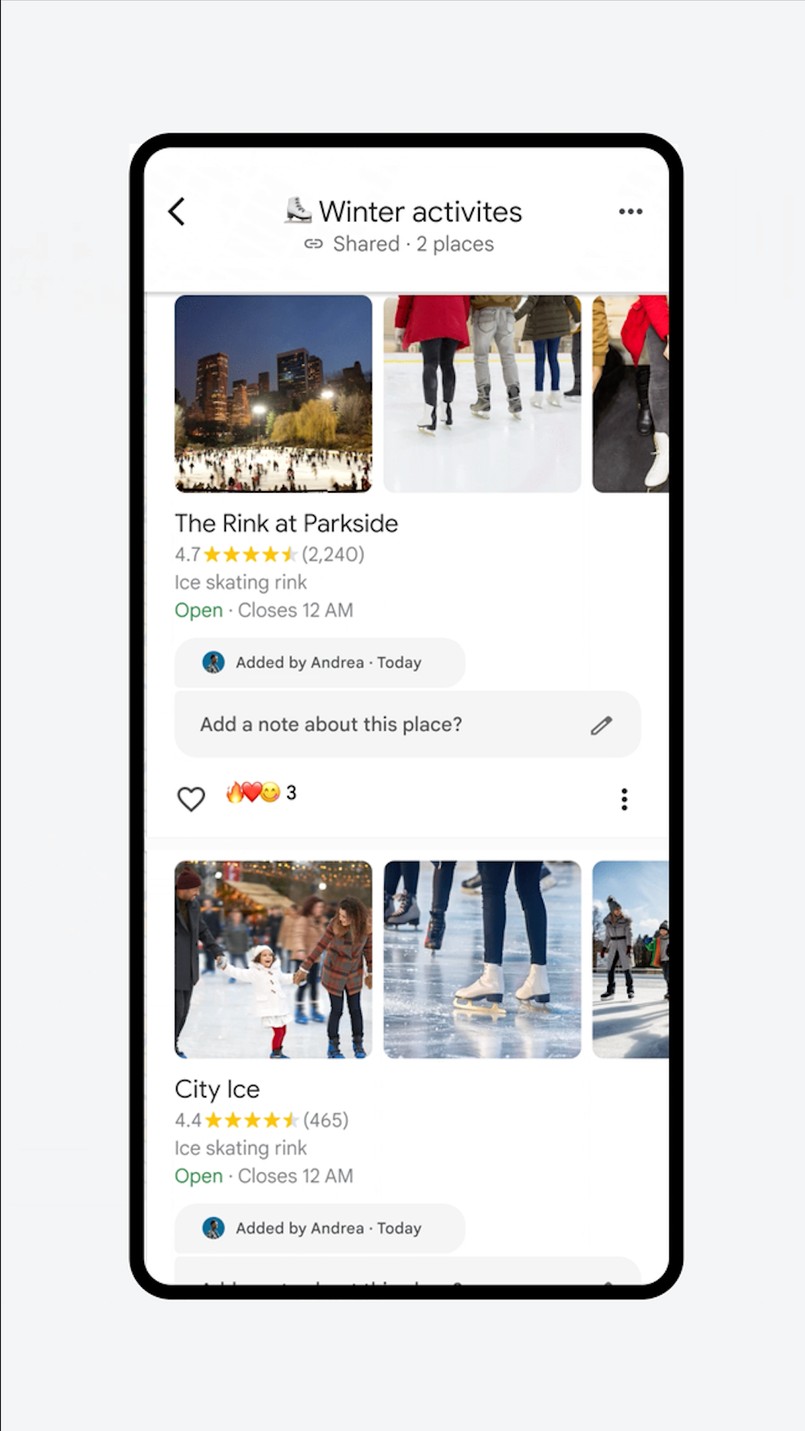Image resolution: width=805 pixels, height=1431 pixels.
Task: Open The Rink at Parkside place details
Action: (286, 523)
